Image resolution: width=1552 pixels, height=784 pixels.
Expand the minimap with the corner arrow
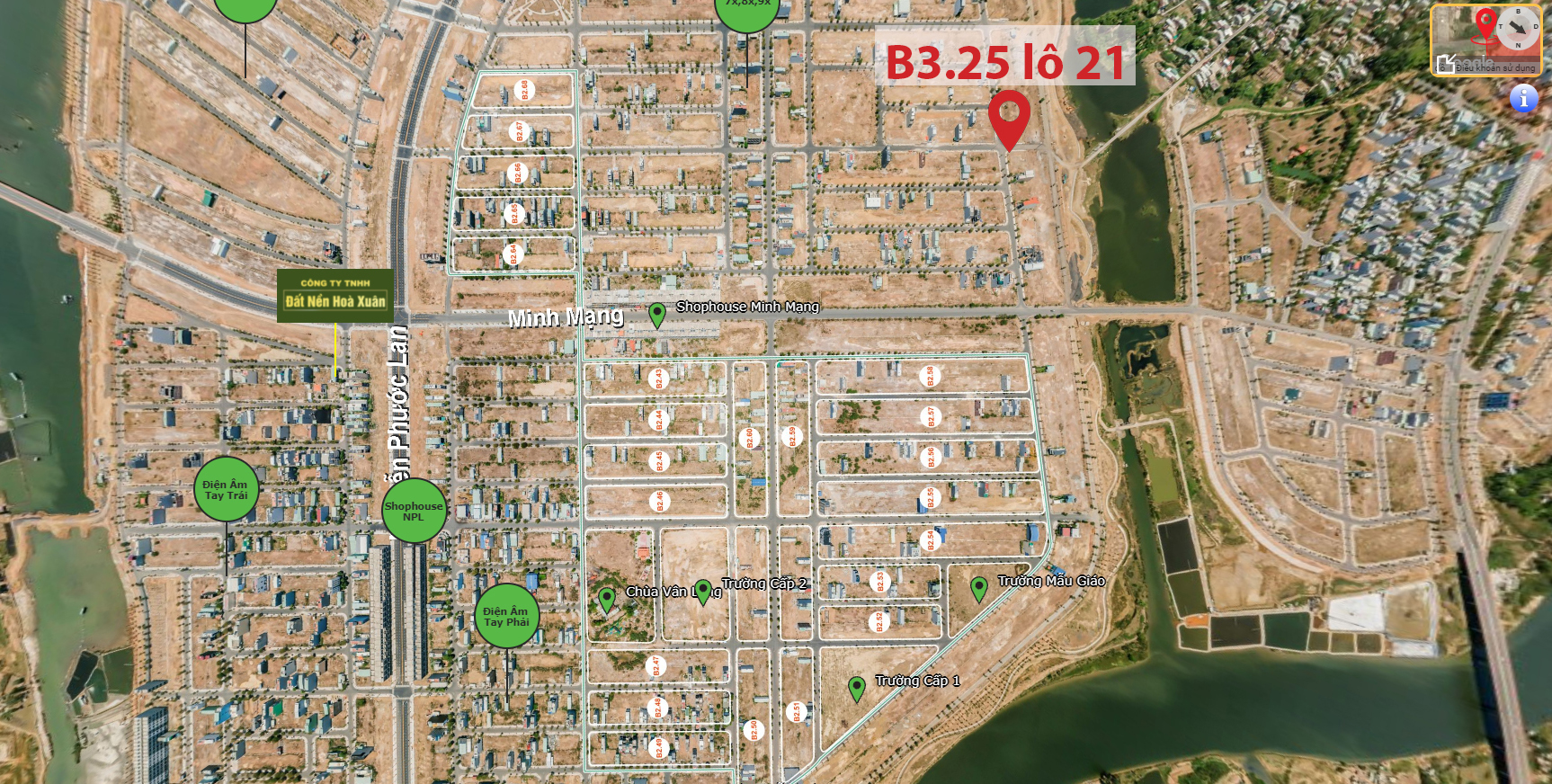(1445, 64)
